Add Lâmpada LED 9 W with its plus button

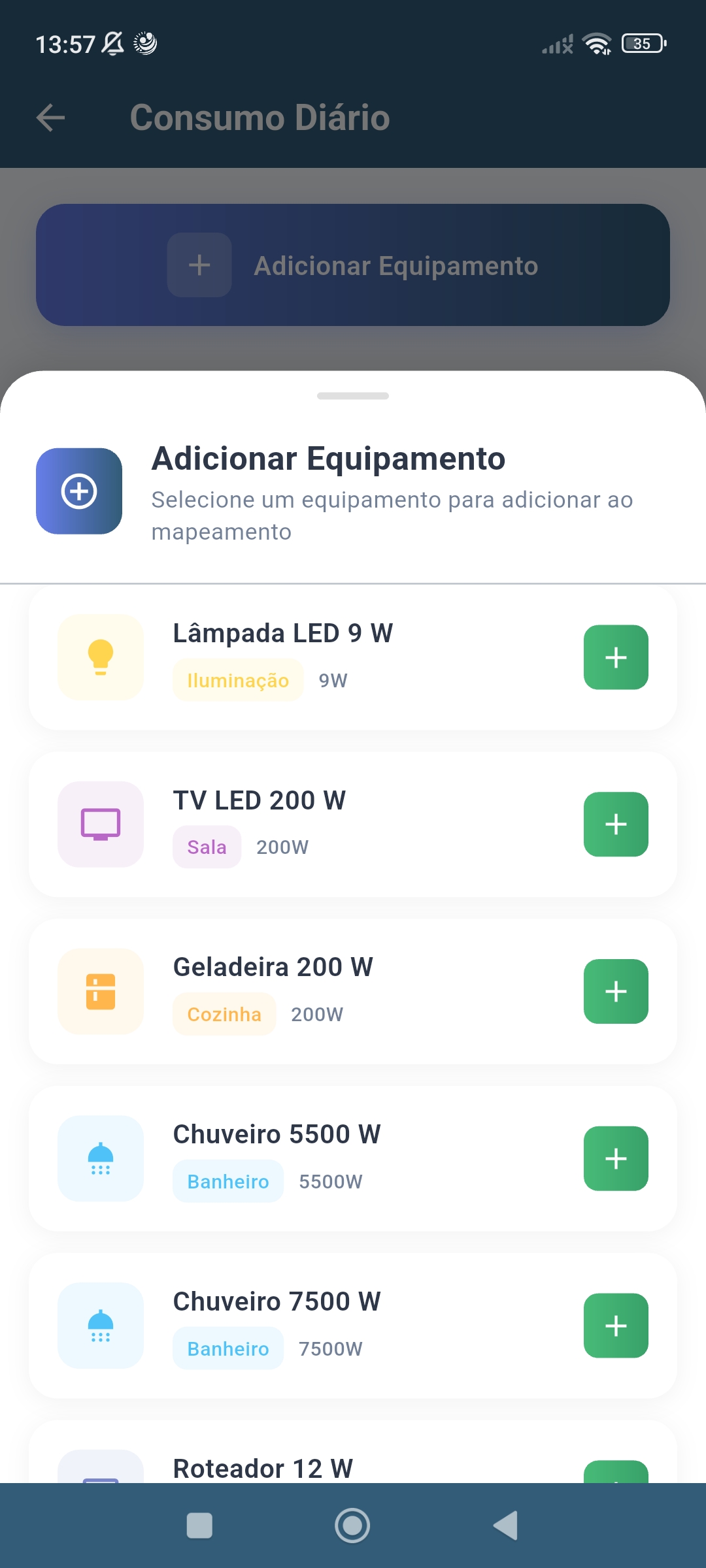615,657
